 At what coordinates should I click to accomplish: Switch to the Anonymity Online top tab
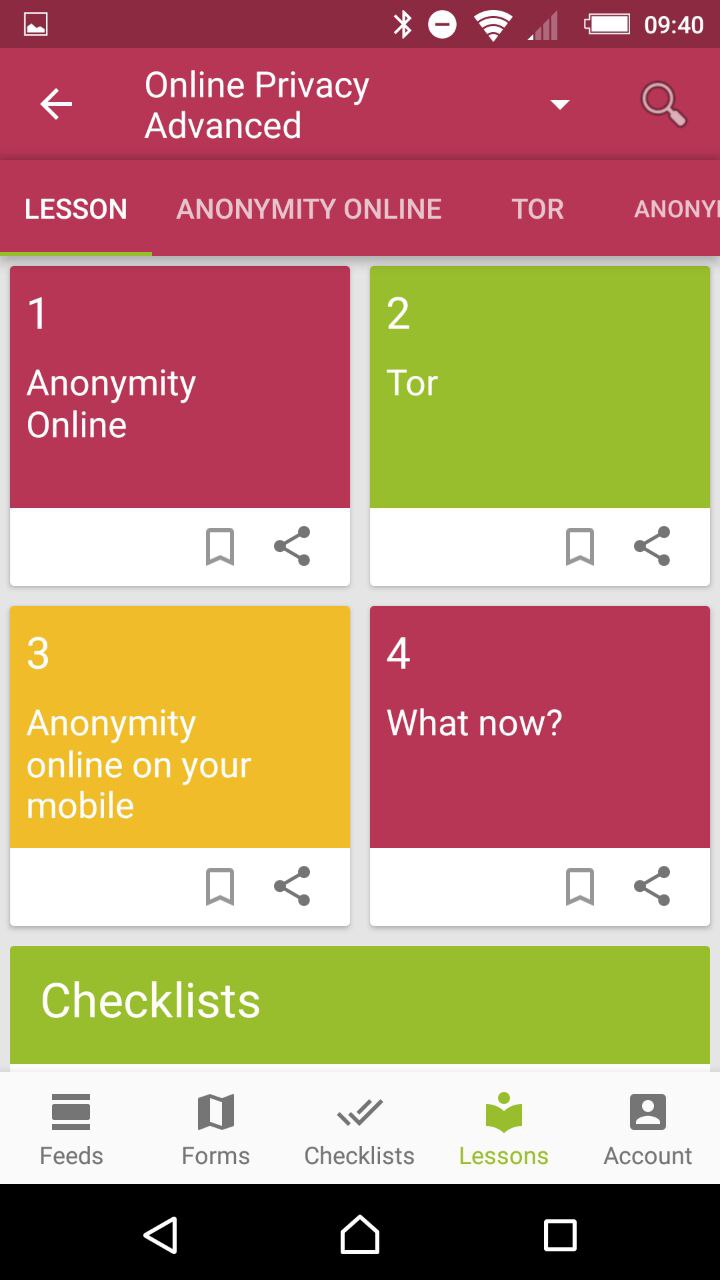(309, 209)
